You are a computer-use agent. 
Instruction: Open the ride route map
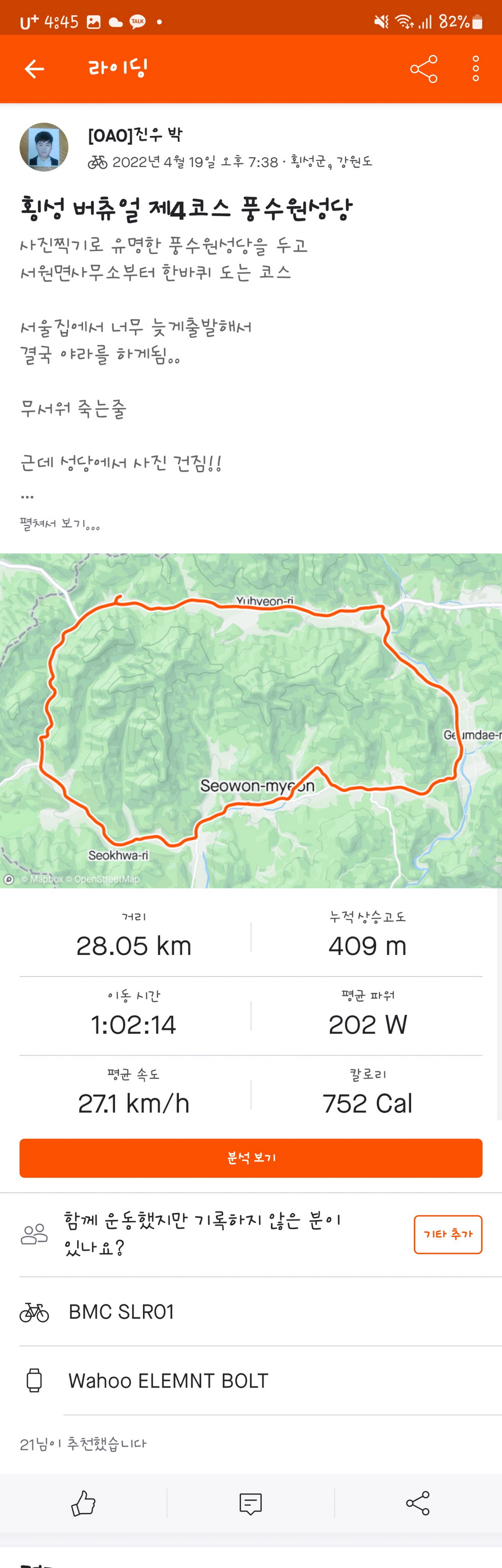pos(250,720)
